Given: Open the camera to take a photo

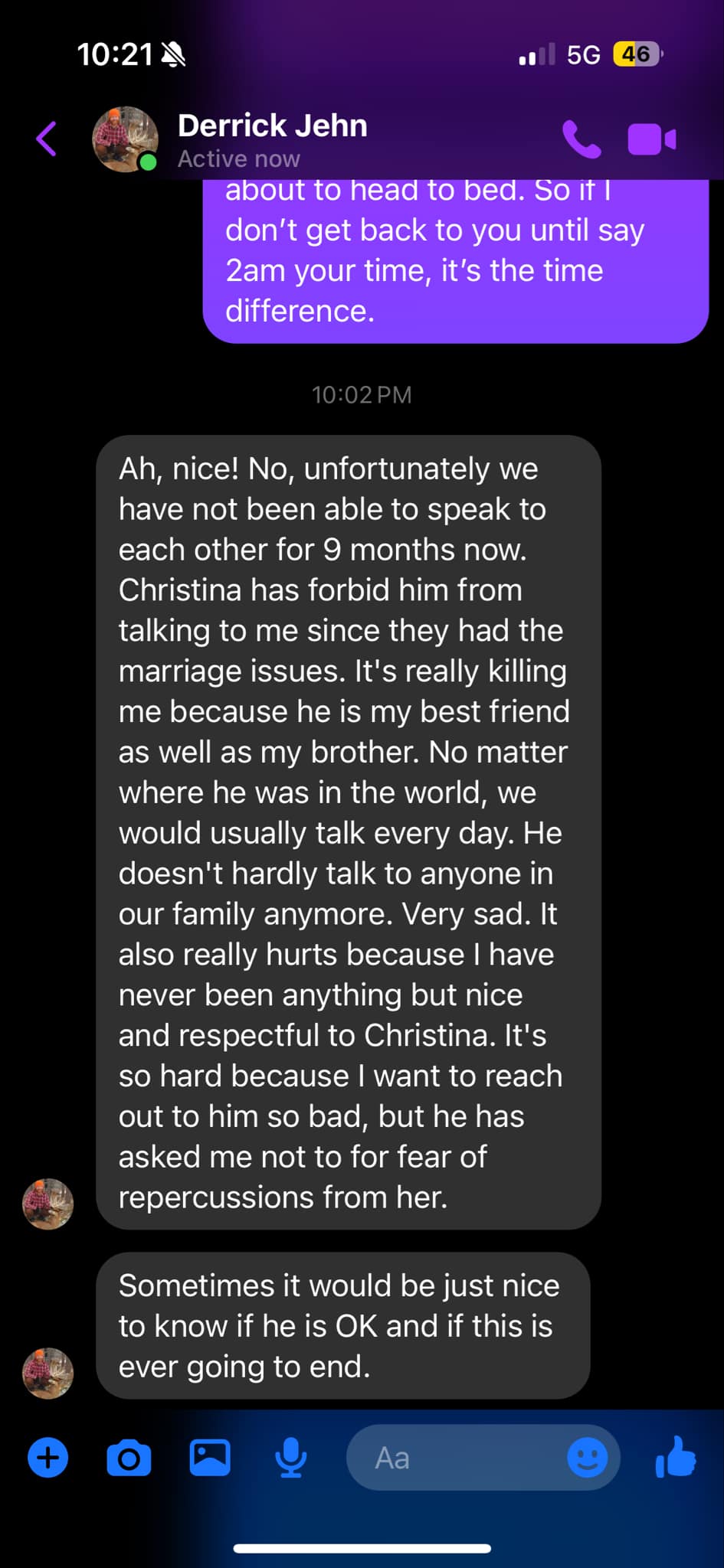Looking at the screenshot, I should point(129,1457).
